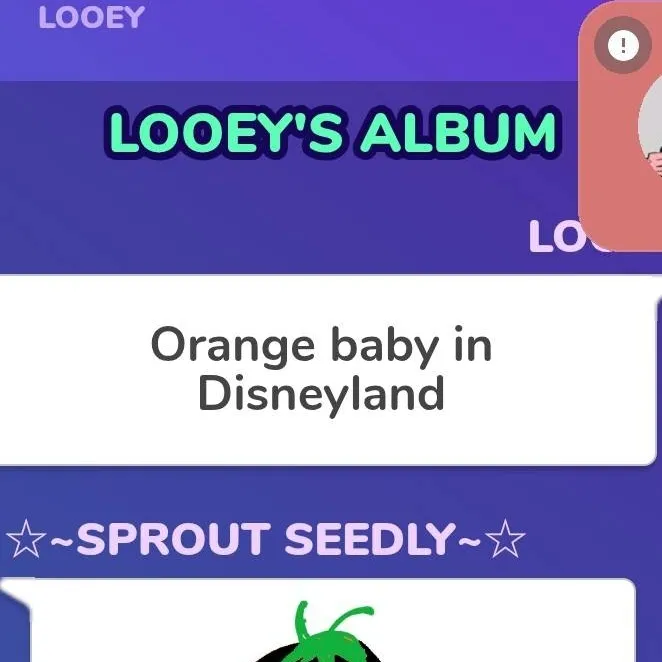This screenshot has width=662, height=662.
Task: Tap the exclamation report icon
Action: [623, 45]
